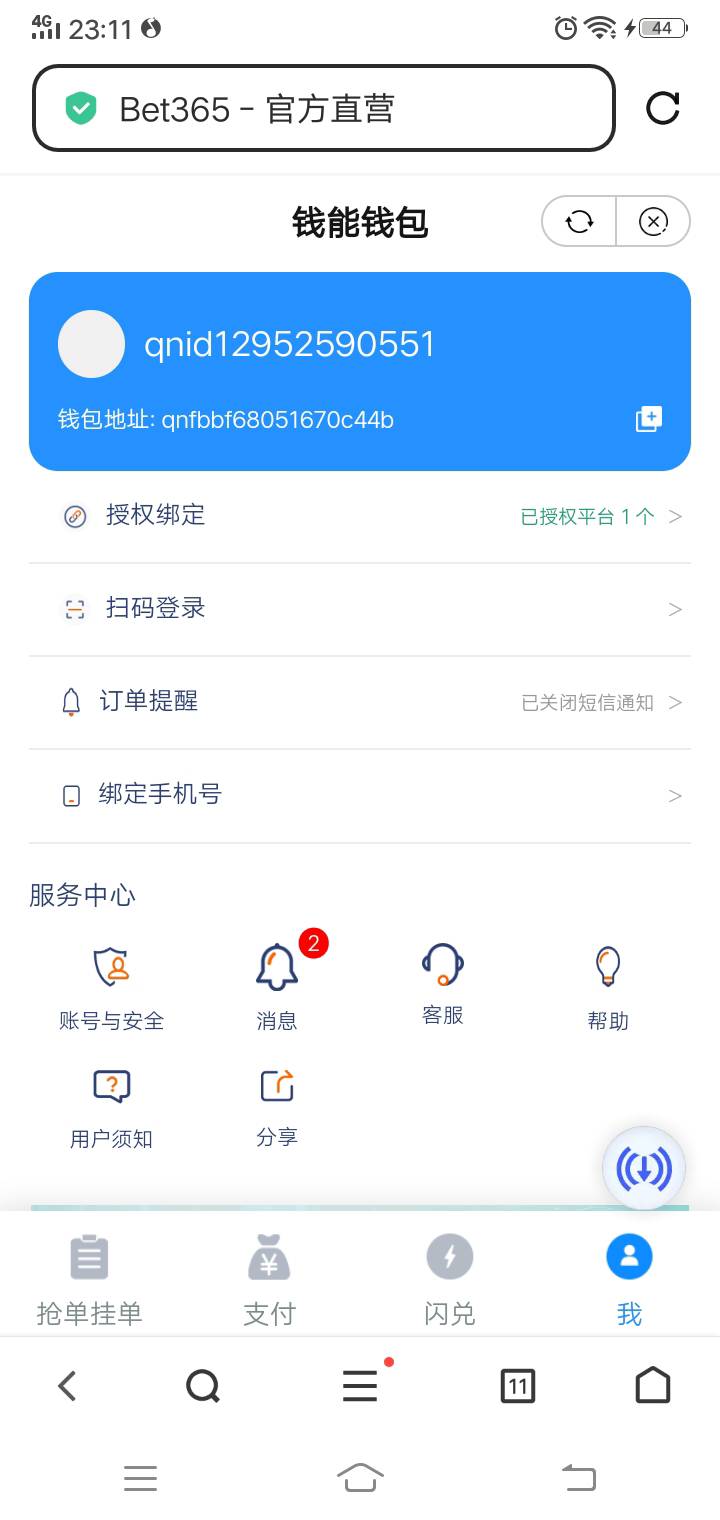The height and width of the screenshot is (1520, 720).
Task: Open 扫码登录
Action: point(360,609)
